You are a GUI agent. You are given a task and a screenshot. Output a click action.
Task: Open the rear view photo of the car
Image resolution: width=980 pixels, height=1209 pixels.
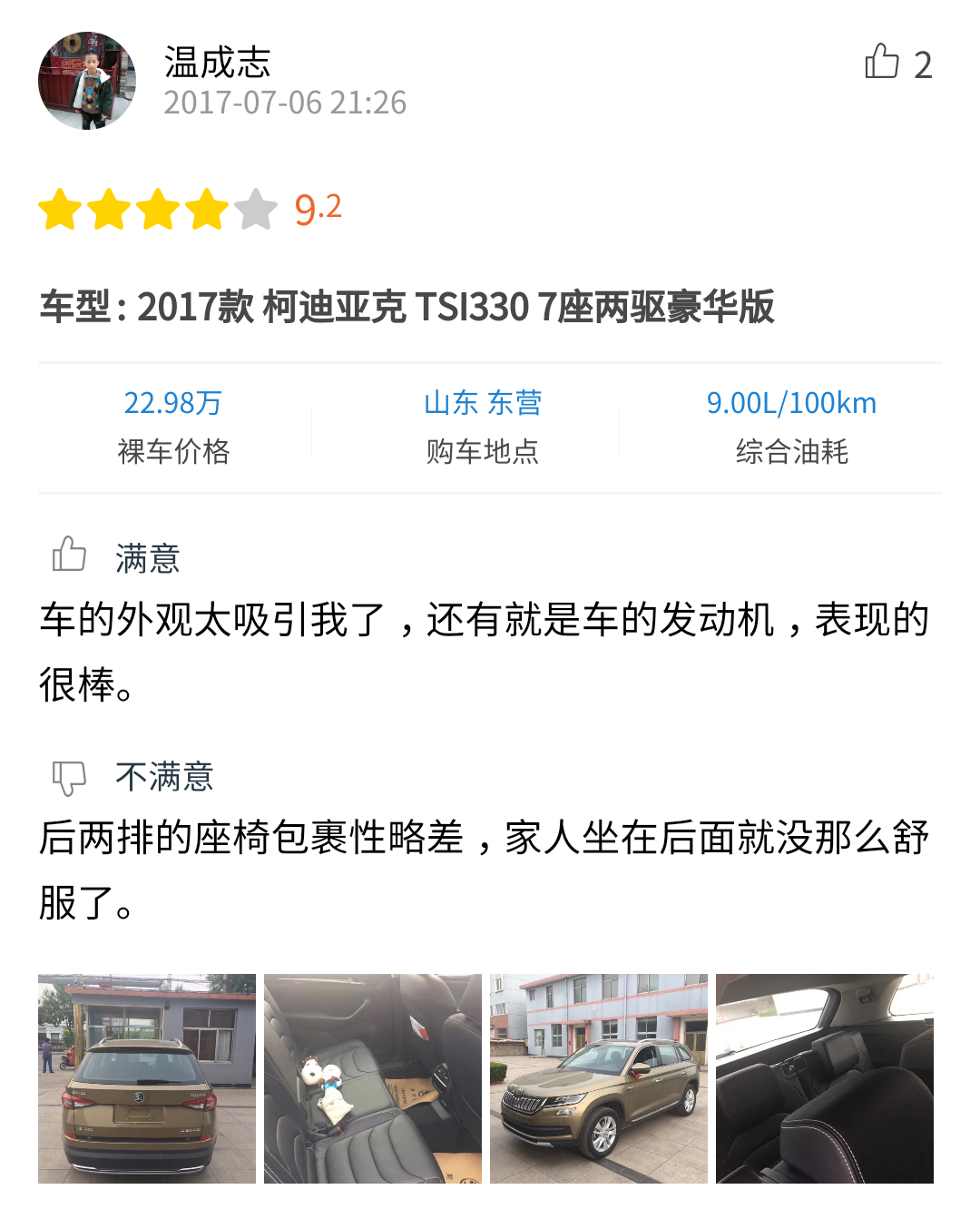click(x=147, y=1078)
